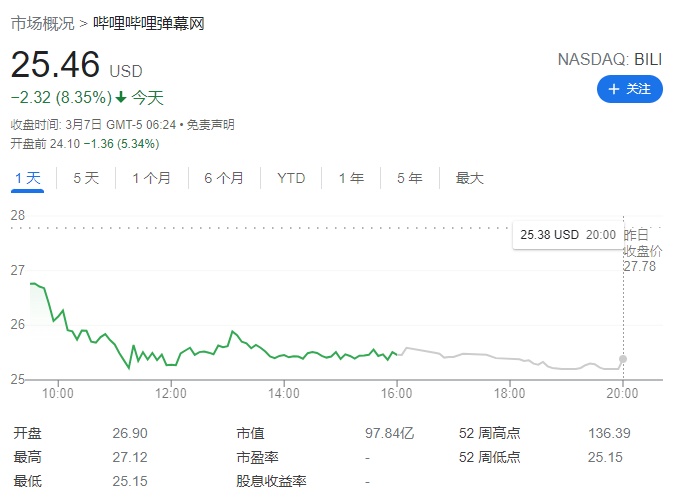Screen dimensions: 681x502
Task: Switch to the 6 个月 range
Action: pyautogui.click(x=224, y=178)
